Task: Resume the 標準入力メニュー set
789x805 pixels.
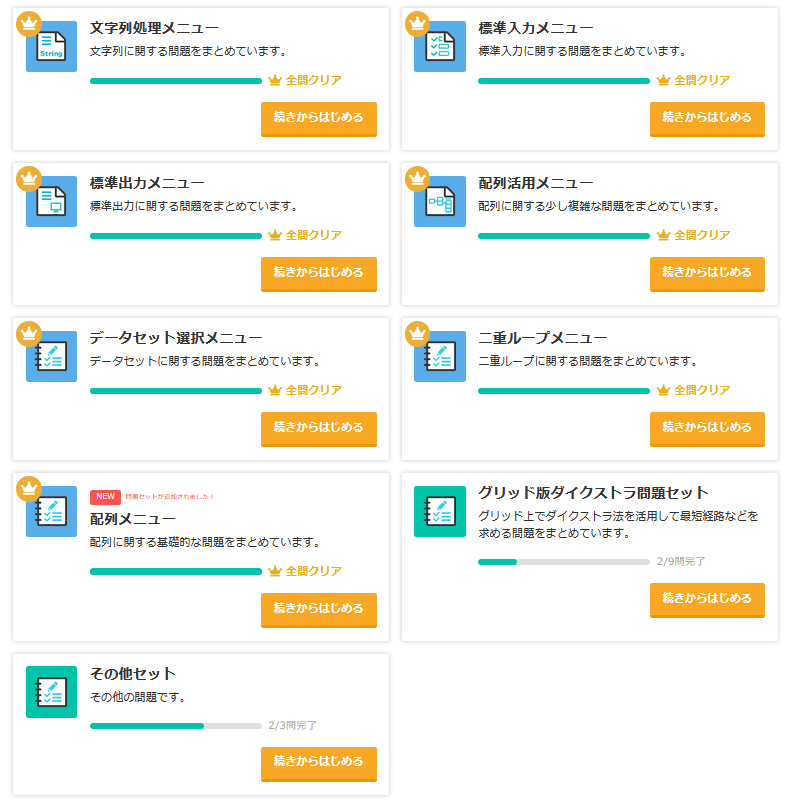Action: (707, 118)
